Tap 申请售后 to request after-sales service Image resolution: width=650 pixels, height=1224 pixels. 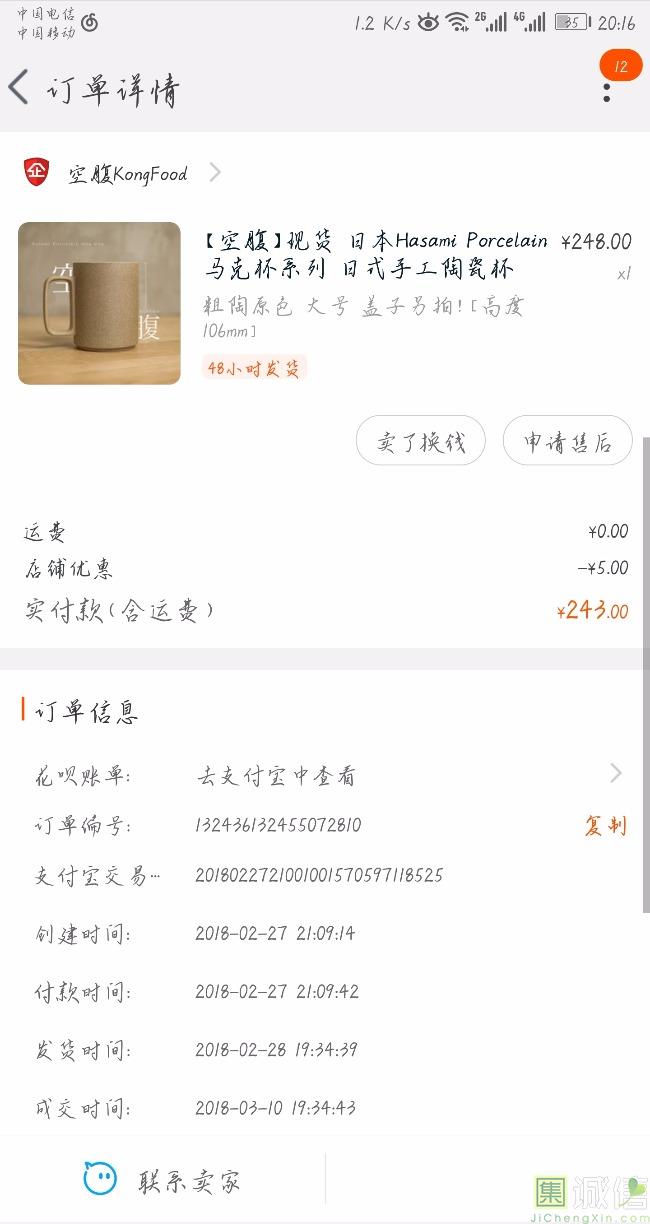pyautogui.click(x=567, y=442)
